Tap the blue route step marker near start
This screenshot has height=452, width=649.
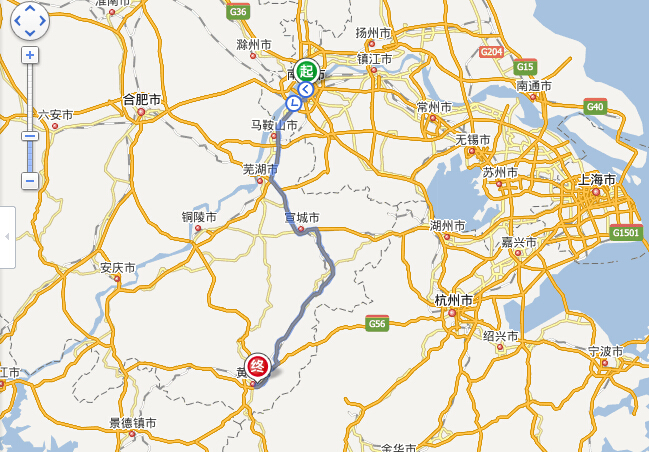pyautogui.click(x=293, y=103)
